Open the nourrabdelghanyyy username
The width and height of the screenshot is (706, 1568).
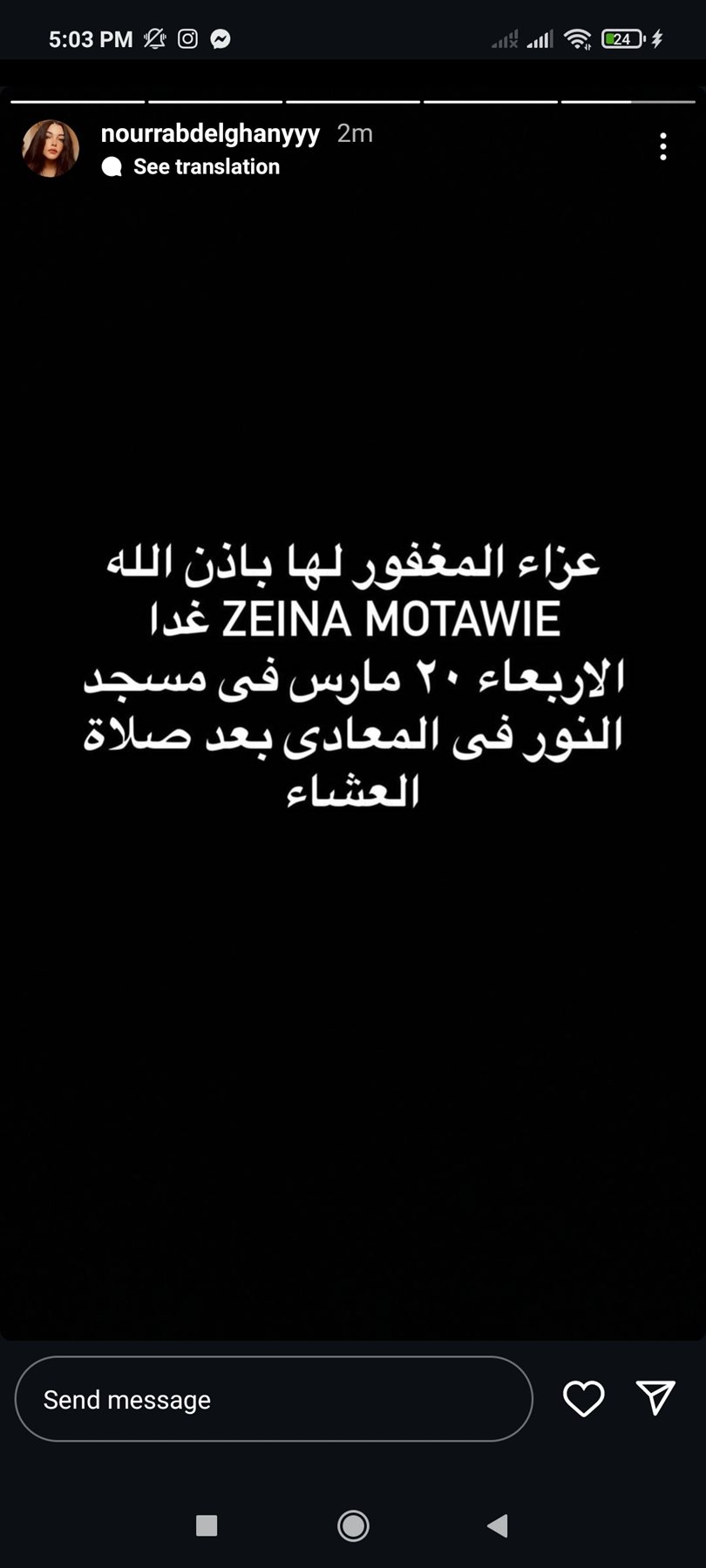(210, 133)
